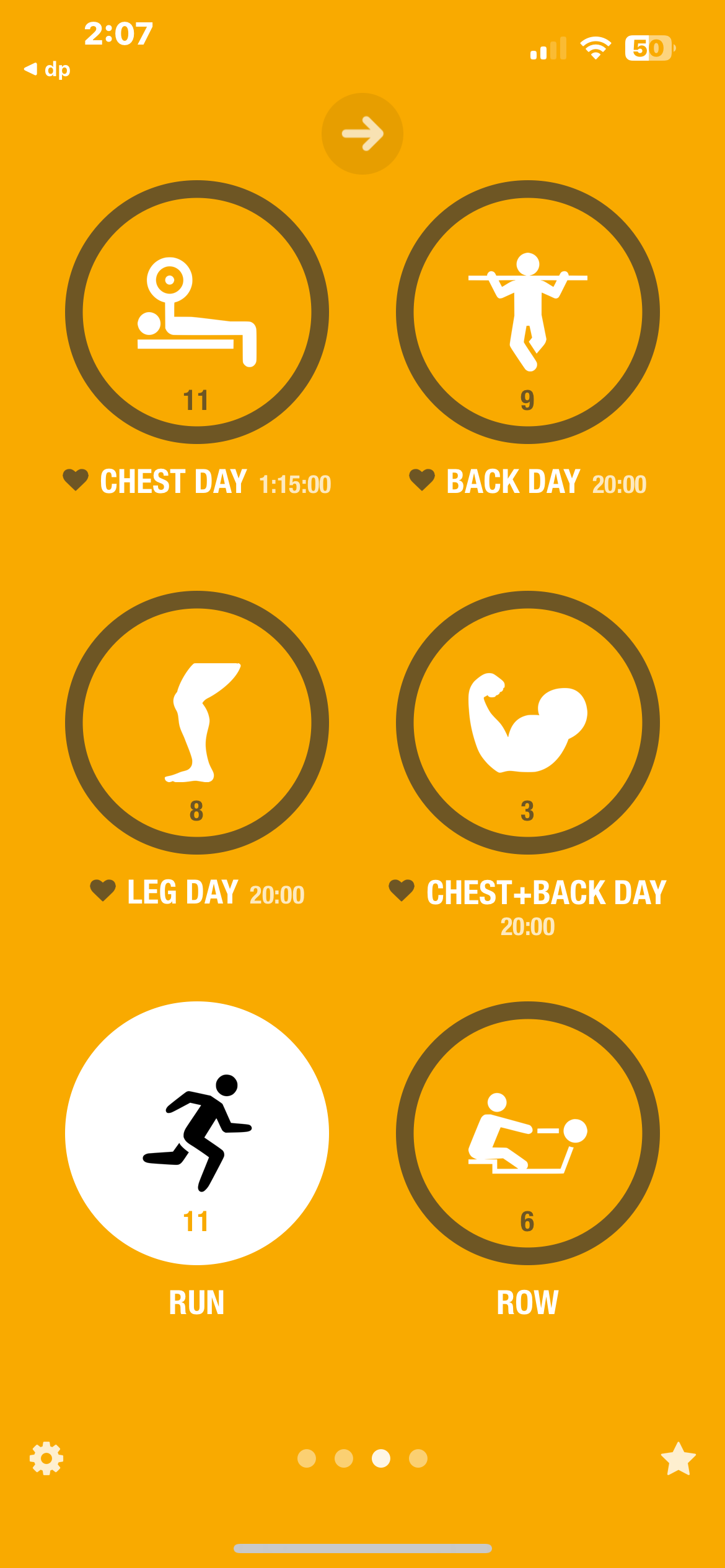The image size is (725, 1568).
Task: Choose the Run workout circle
Action: pos(197,1133)
